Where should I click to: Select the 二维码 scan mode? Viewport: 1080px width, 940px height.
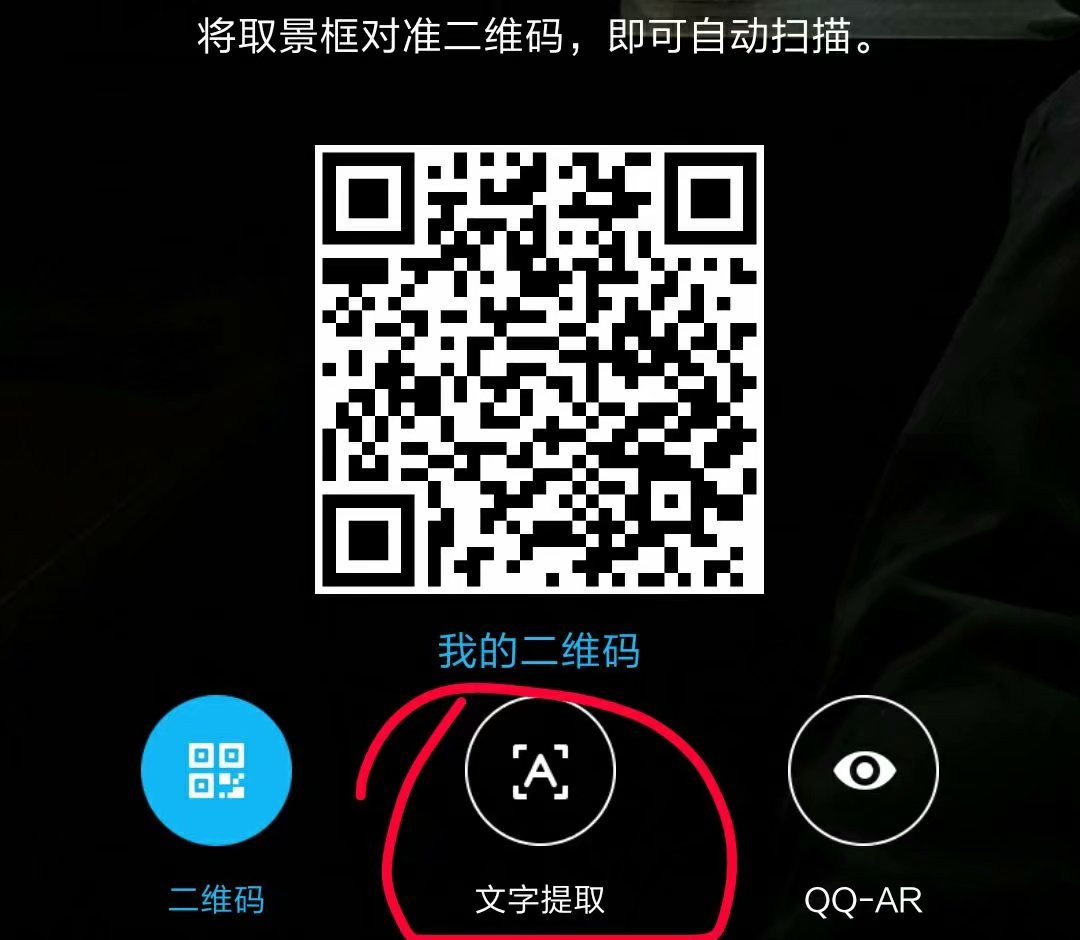216,770
